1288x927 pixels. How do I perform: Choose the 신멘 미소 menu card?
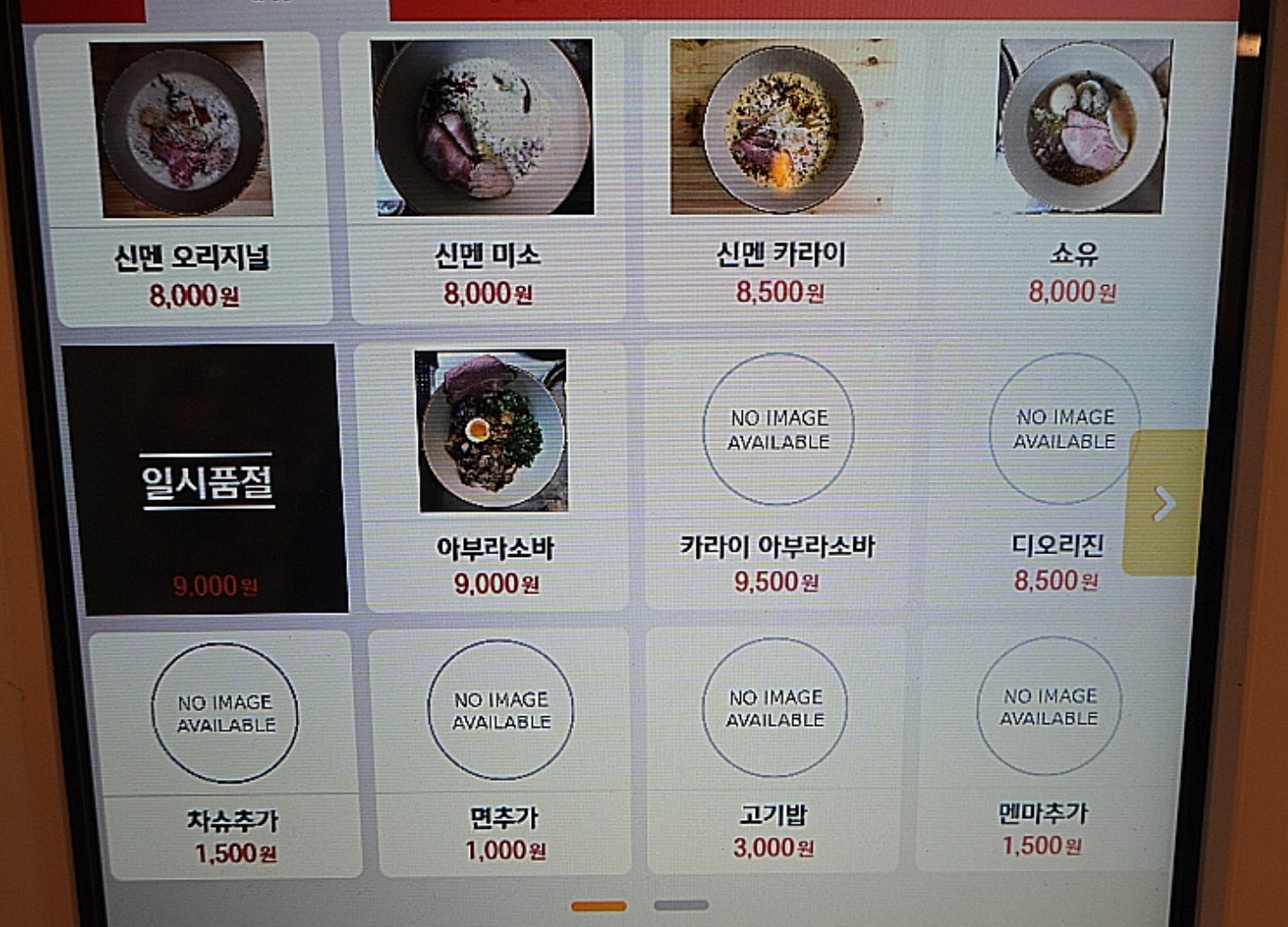pos(485,177)
